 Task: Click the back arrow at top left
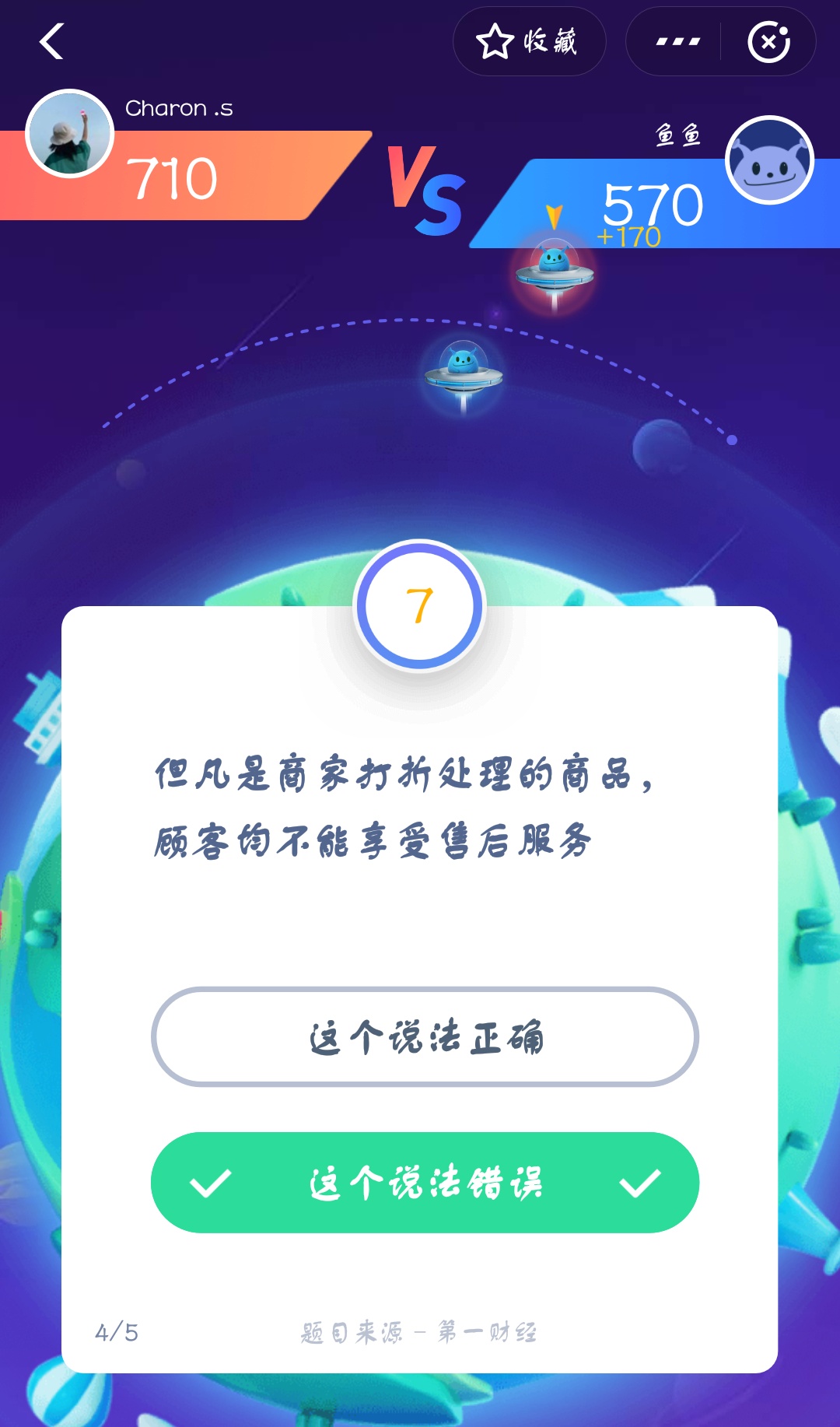coord(51,40)
